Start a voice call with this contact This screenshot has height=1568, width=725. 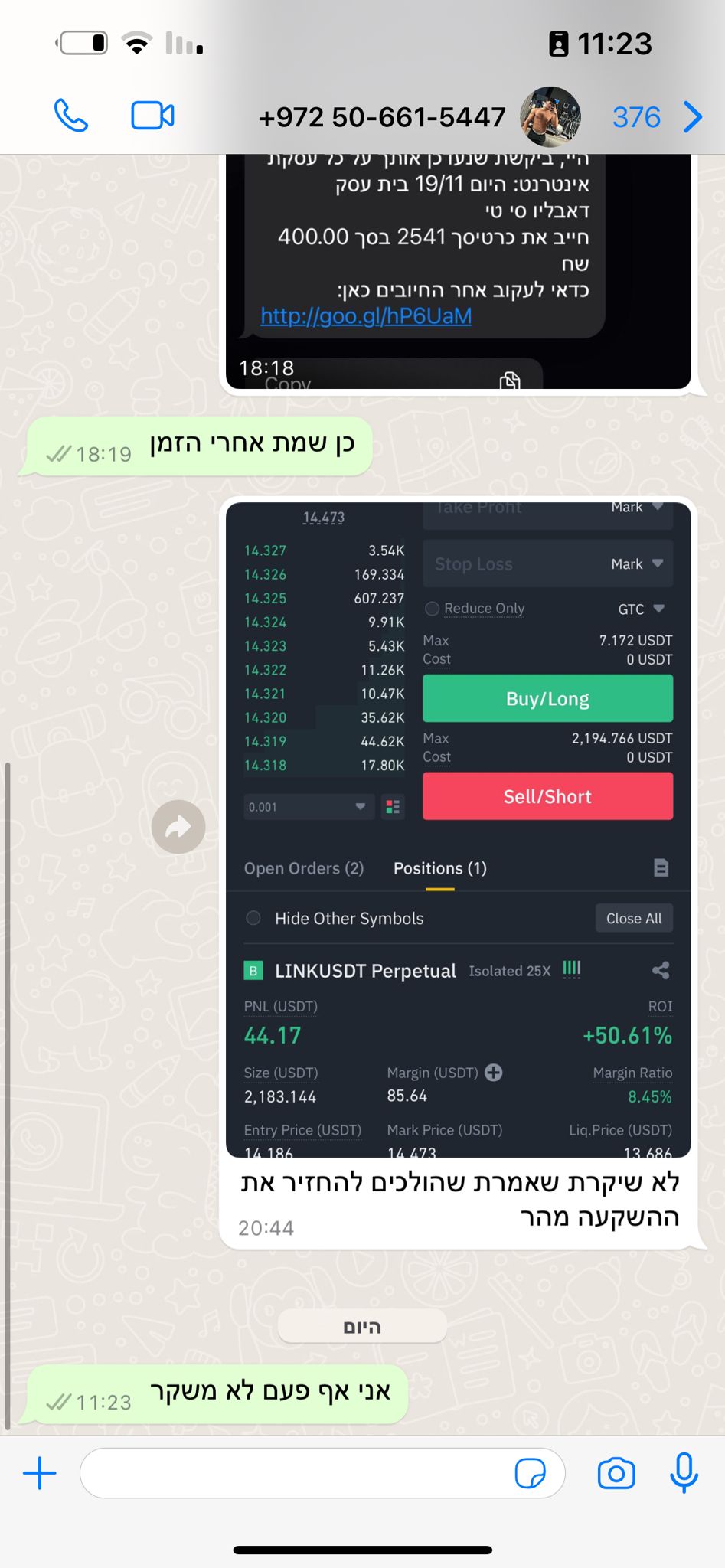[71, 116]
